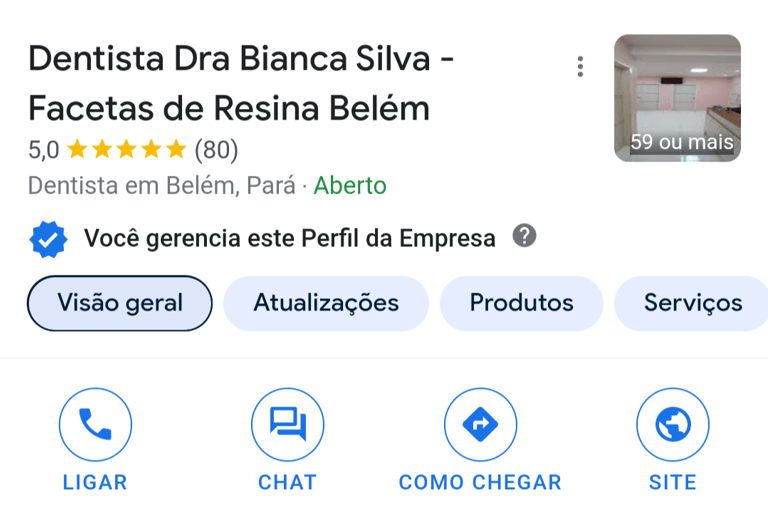Call the dentist with Ligar
This screenshot has height=512, width=768.
click(95, 425)
